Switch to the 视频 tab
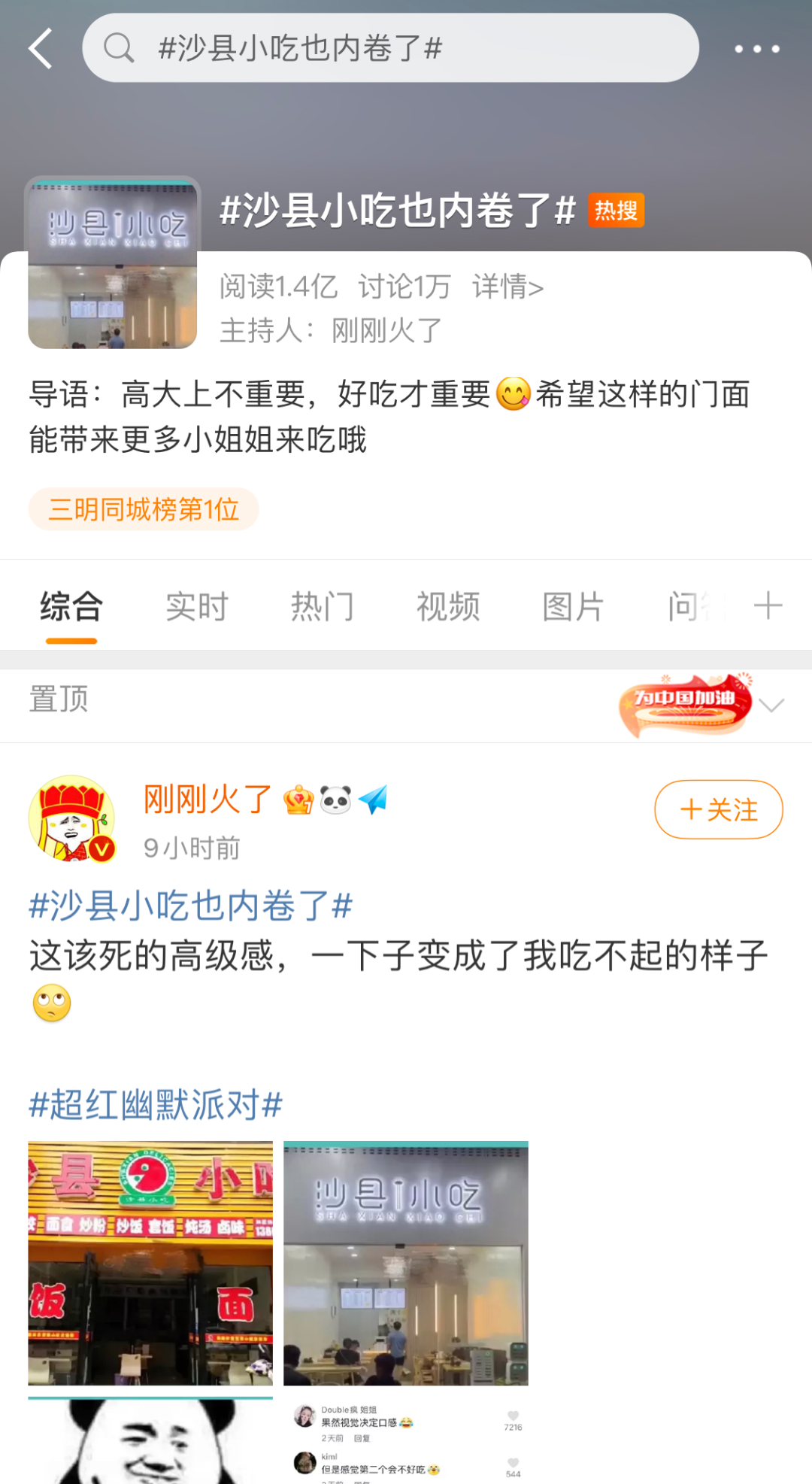Viewport: 812px width, 1484px height. pyautogui.click(x=448, y=606)
